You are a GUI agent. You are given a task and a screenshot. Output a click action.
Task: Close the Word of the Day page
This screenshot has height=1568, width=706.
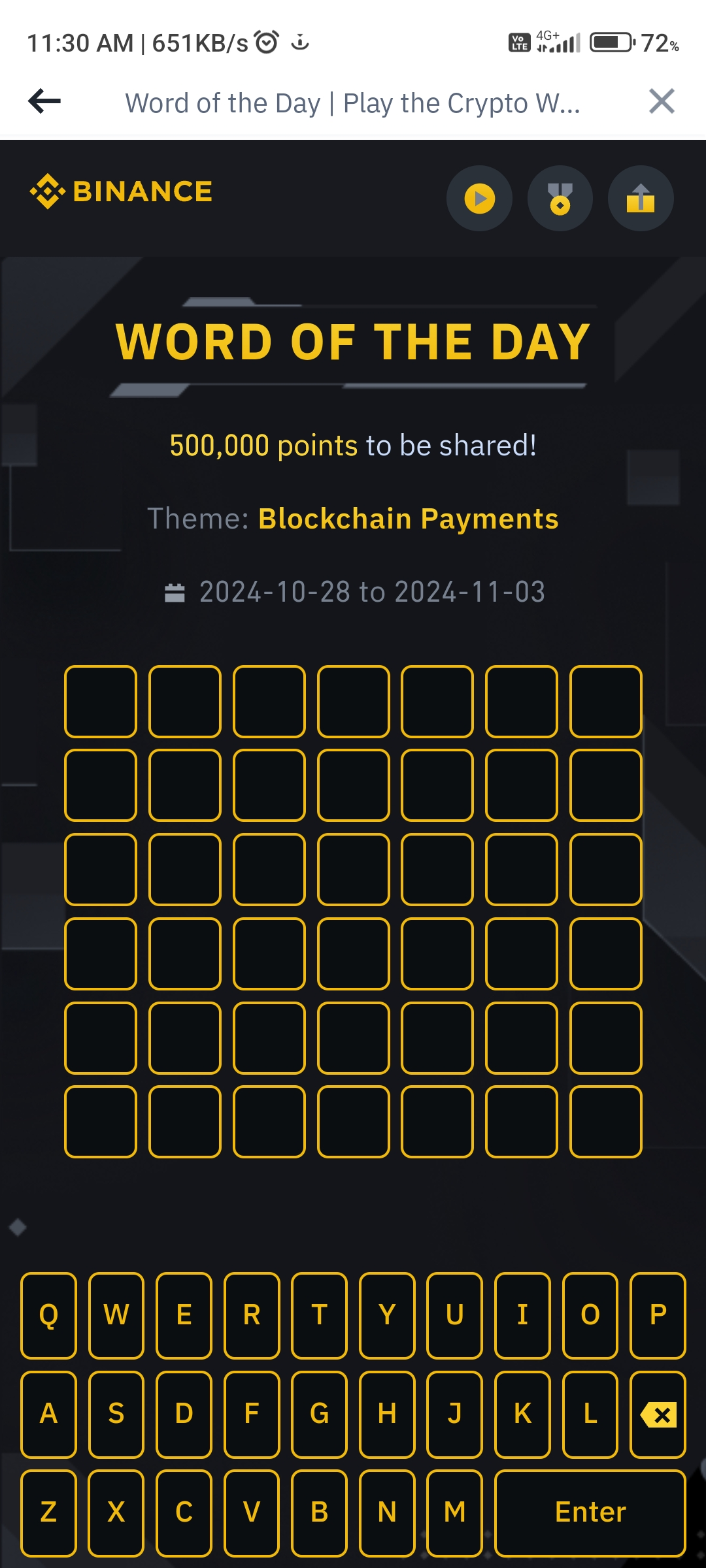click(662, 101)
